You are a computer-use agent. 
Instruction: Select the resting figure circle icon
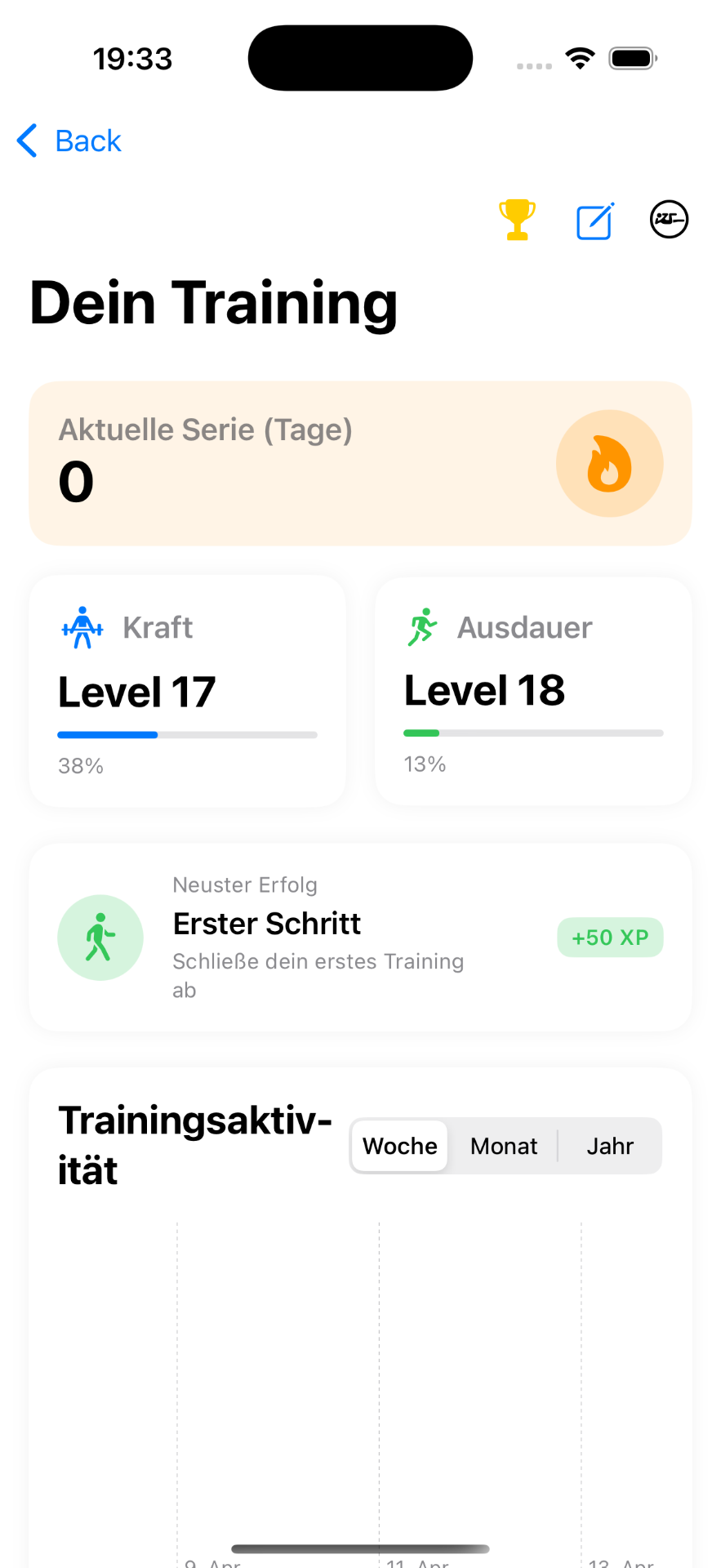(668, 219)
